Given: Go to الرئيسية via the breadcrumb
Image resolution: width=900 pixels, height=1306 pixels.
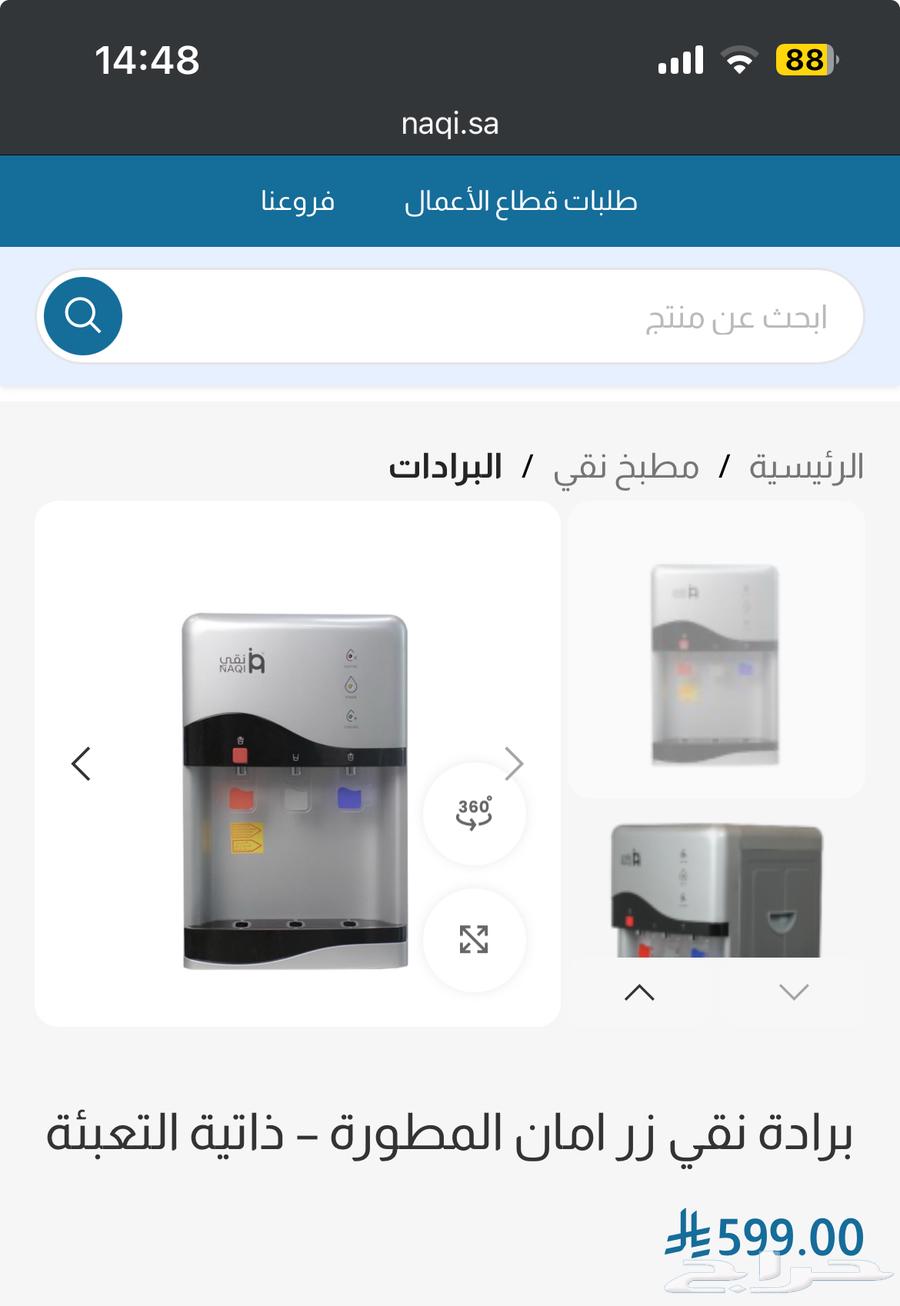Looking at the screenshot, I should point(806,465).
